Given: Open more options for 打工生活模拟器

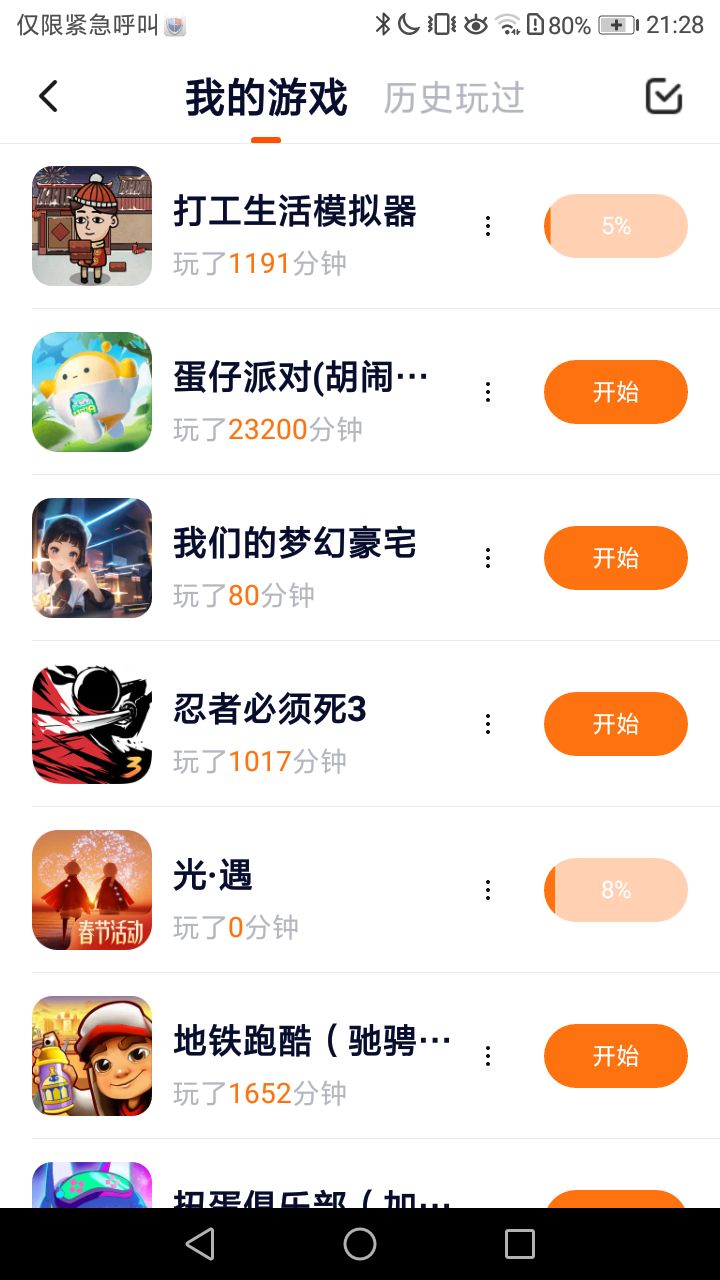Looking at the screenshot, I should tap(488, 226).
